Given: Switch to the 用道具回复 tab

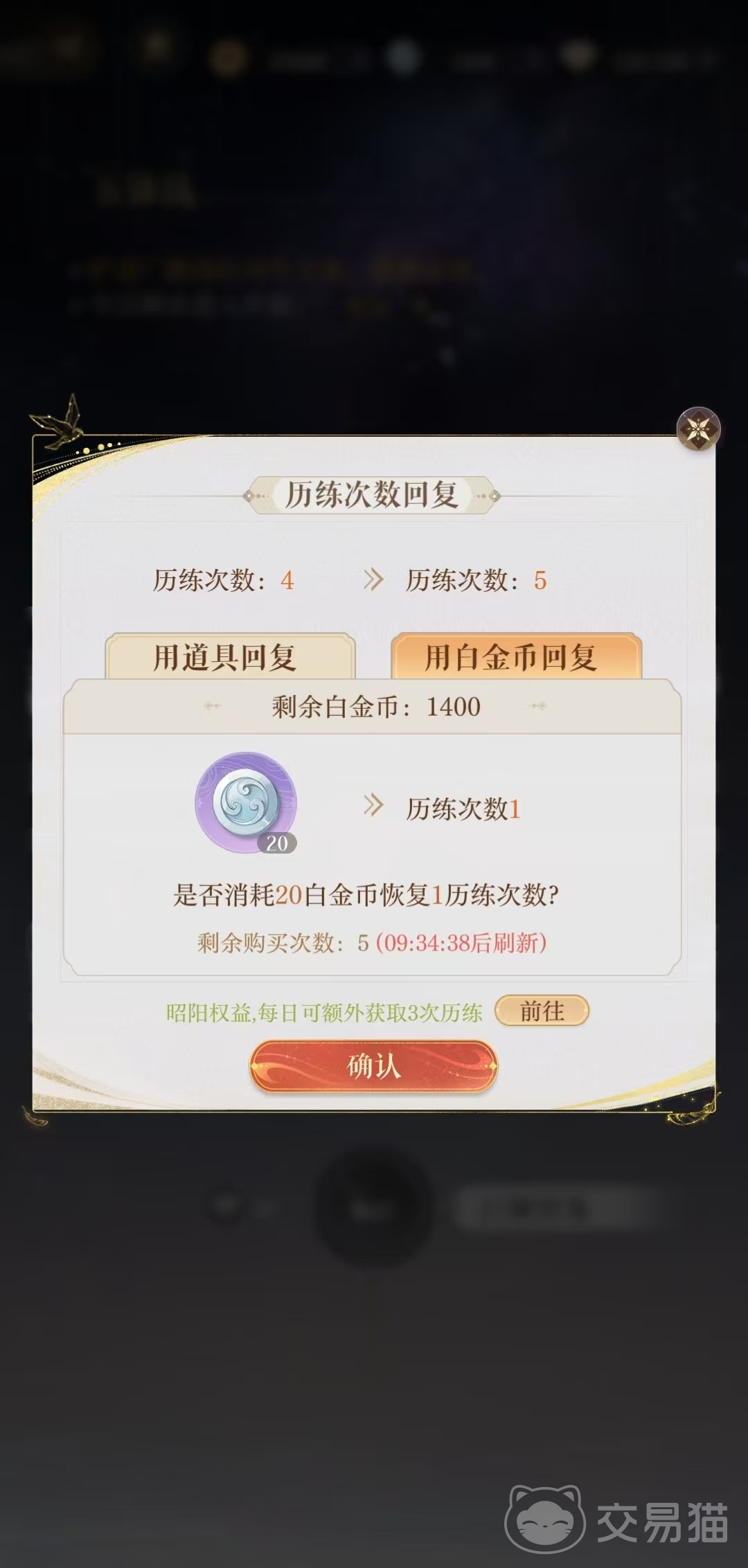Looking at the screenshot, I should tap(229, 656).
